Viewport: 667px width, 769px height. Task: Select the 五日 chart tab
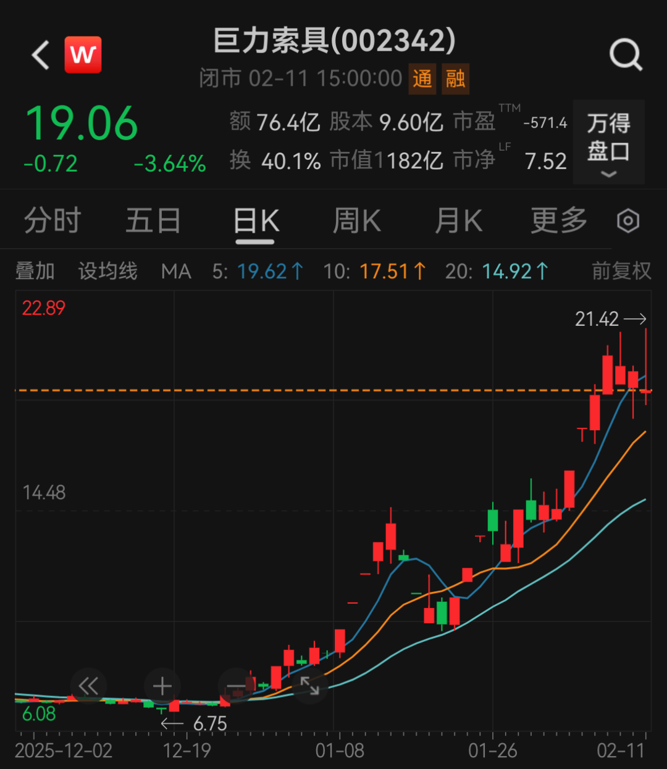pos(154,221)
